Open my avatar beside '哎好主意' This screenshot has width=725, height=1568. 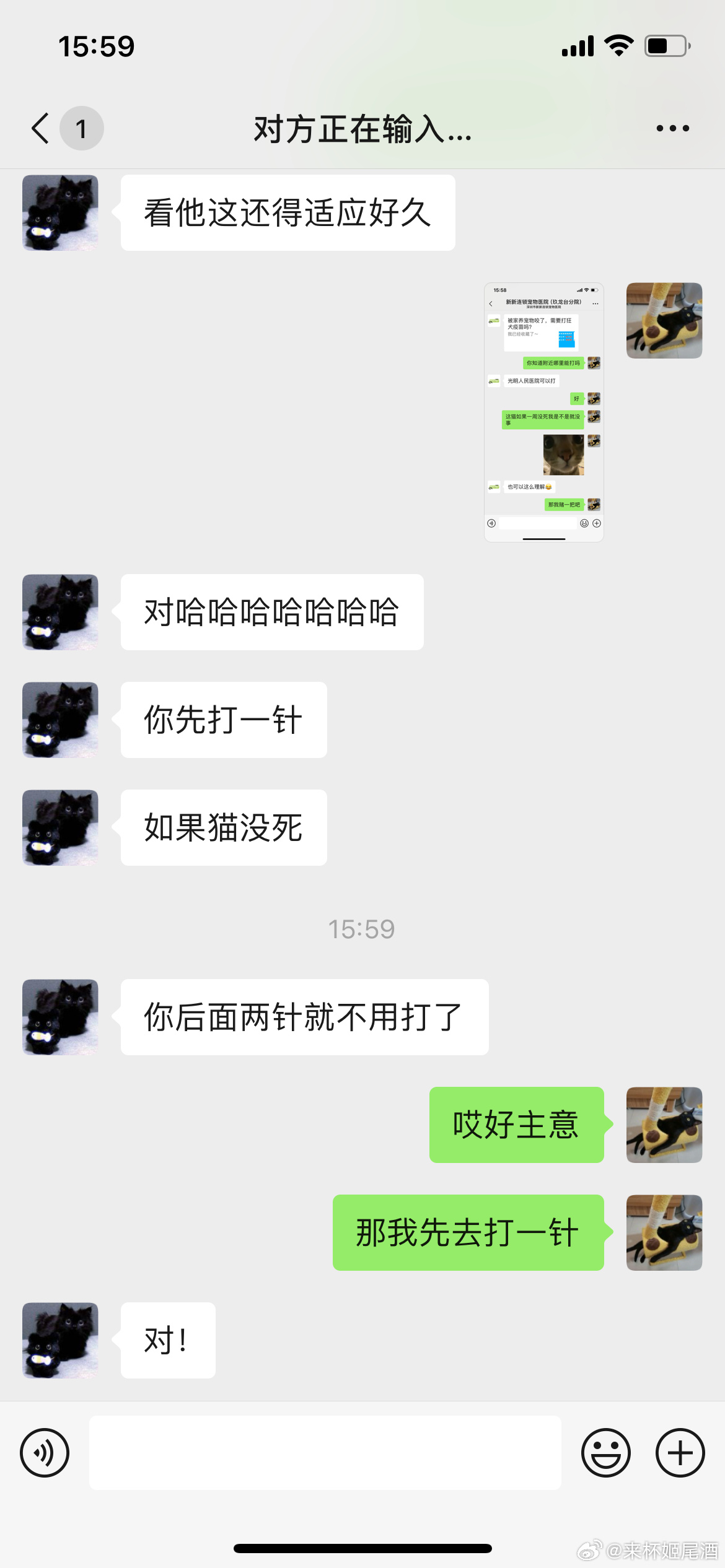click(664, 1125)
